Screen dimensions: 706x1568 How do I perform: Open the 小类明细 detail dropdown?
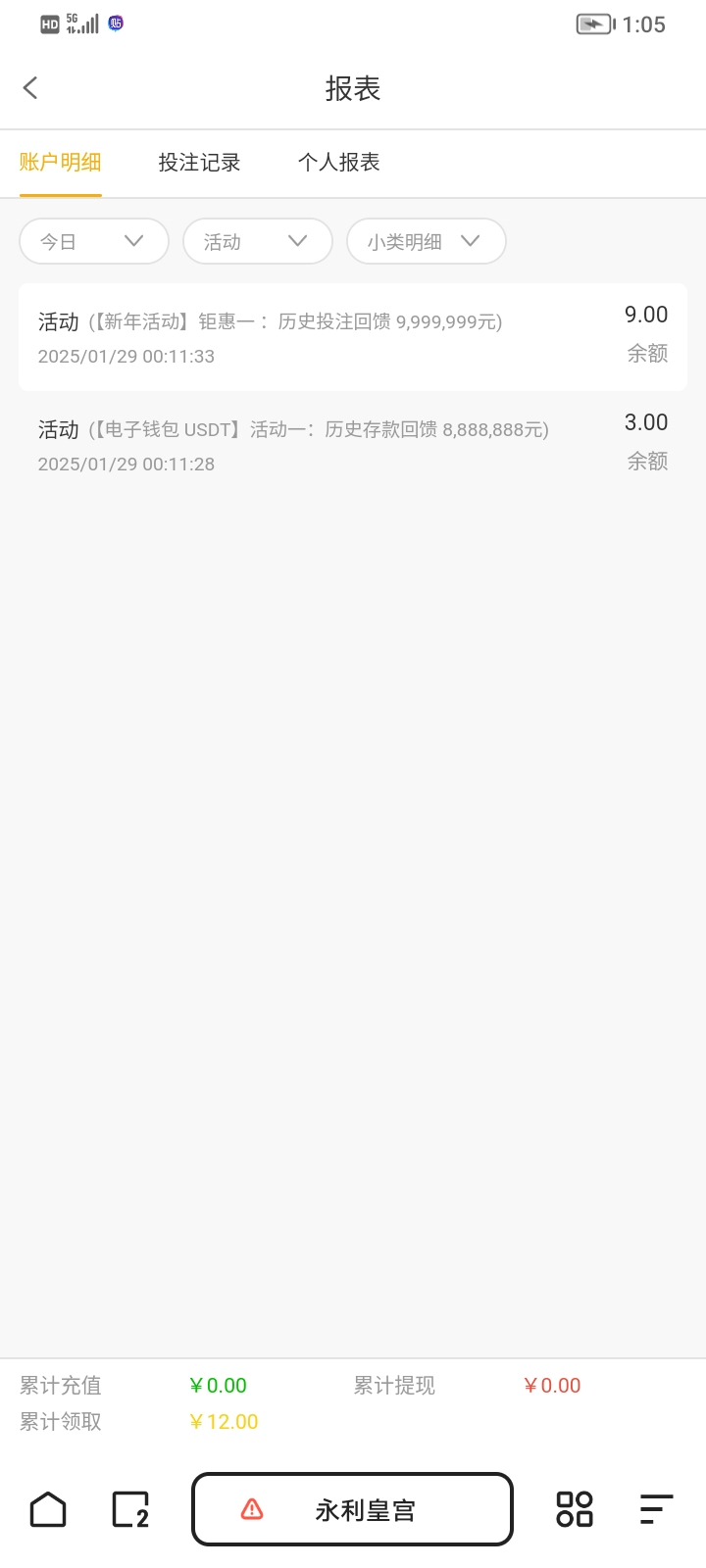point(426,241)
